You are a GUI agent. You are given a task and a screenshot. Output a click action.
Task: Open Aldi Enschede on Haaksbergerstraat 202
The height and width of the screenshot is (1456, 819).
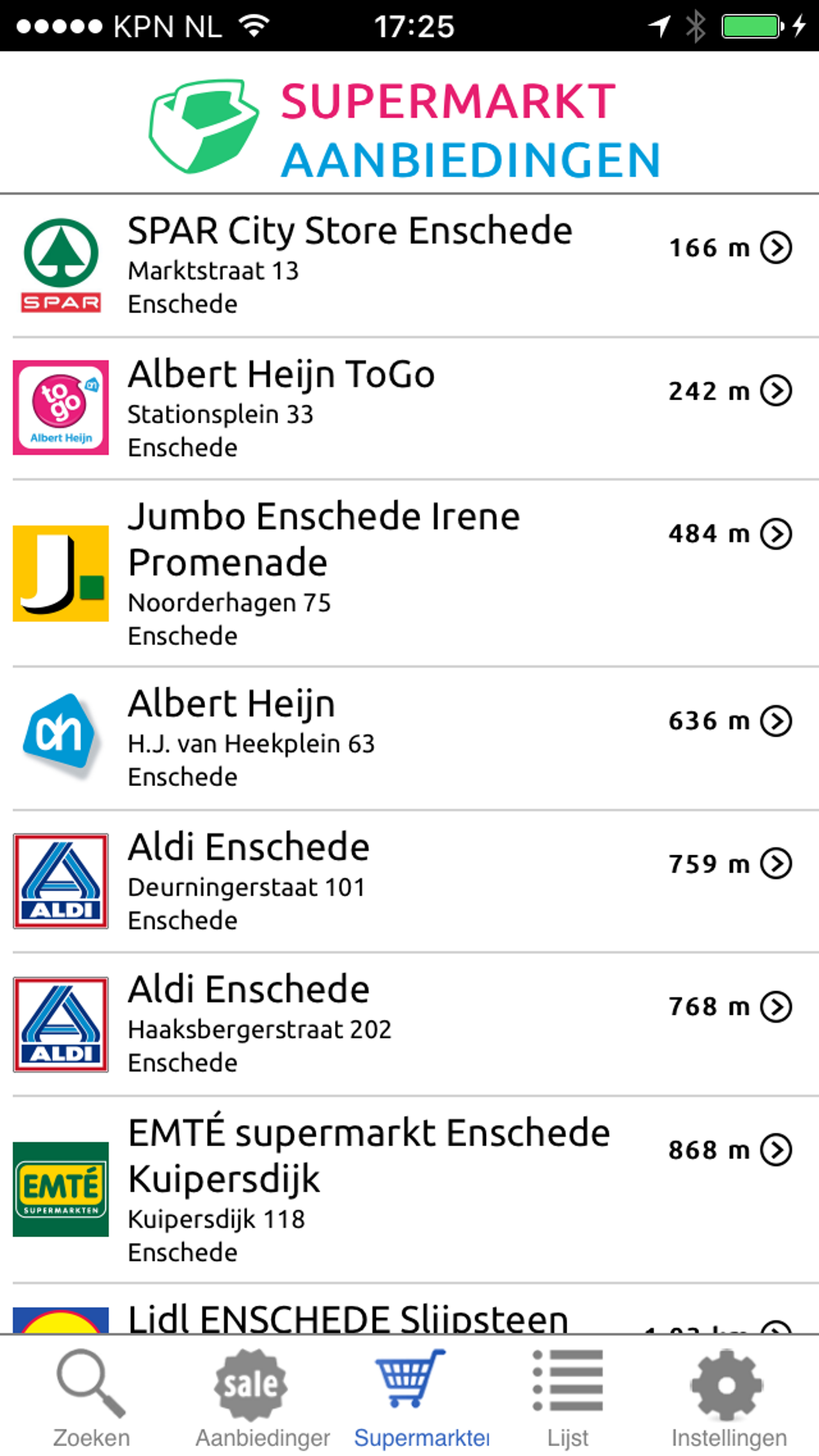point(409,1023)
